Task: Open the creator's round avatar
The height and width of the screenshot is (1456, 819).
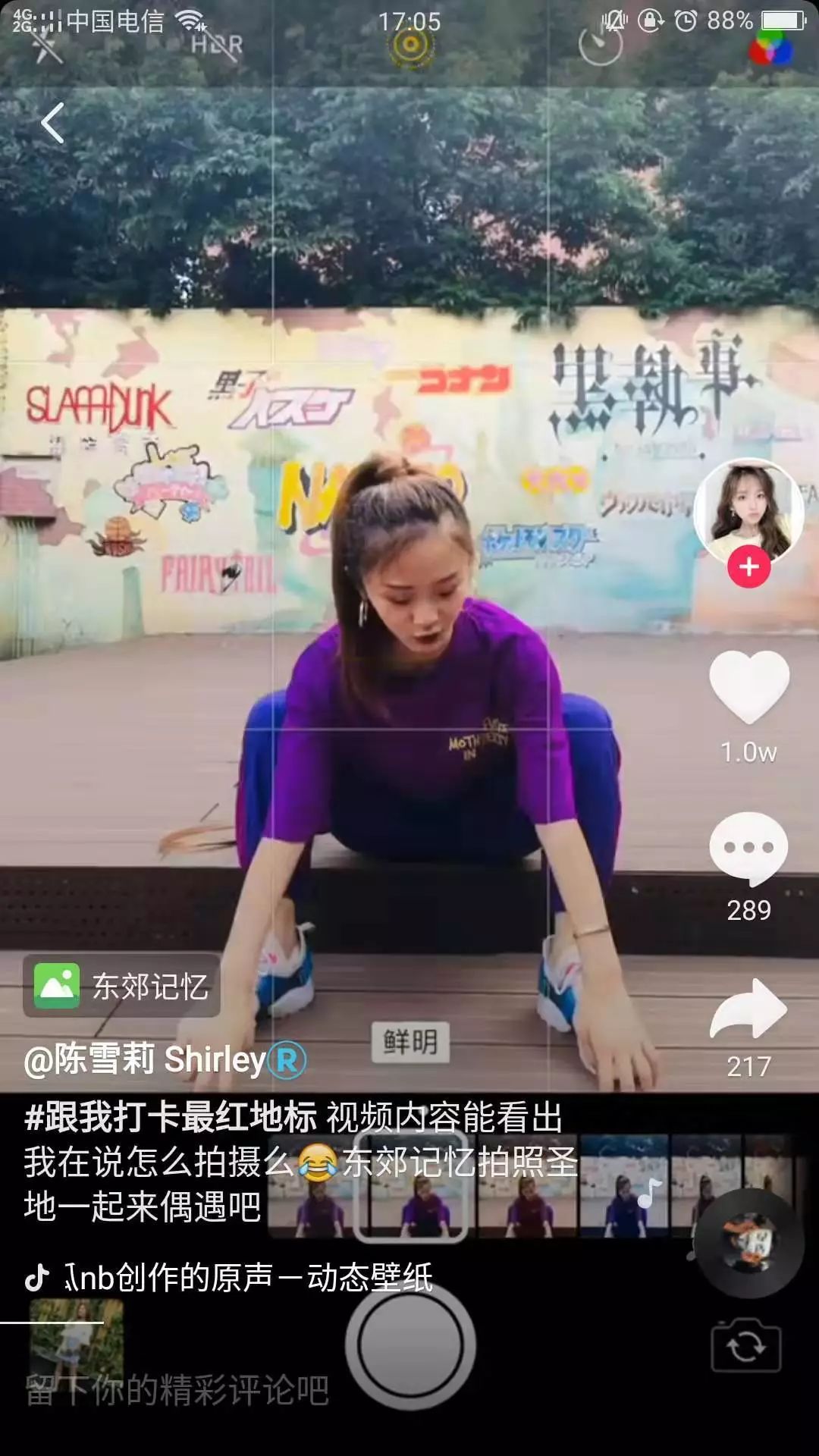Action: click(x=748, y=510)
